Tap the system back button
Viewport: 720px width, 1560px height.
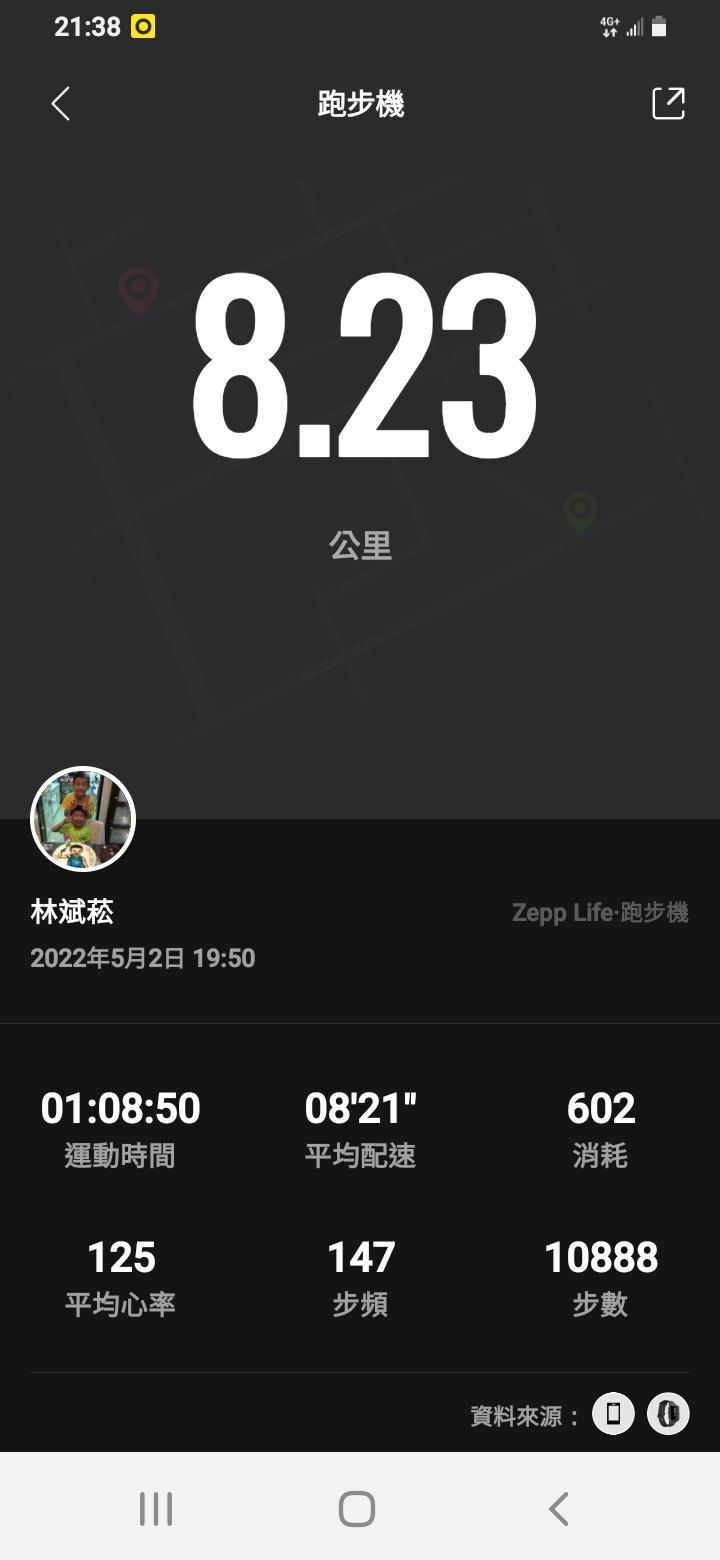pyautogui.click(x=559, y=1509)
